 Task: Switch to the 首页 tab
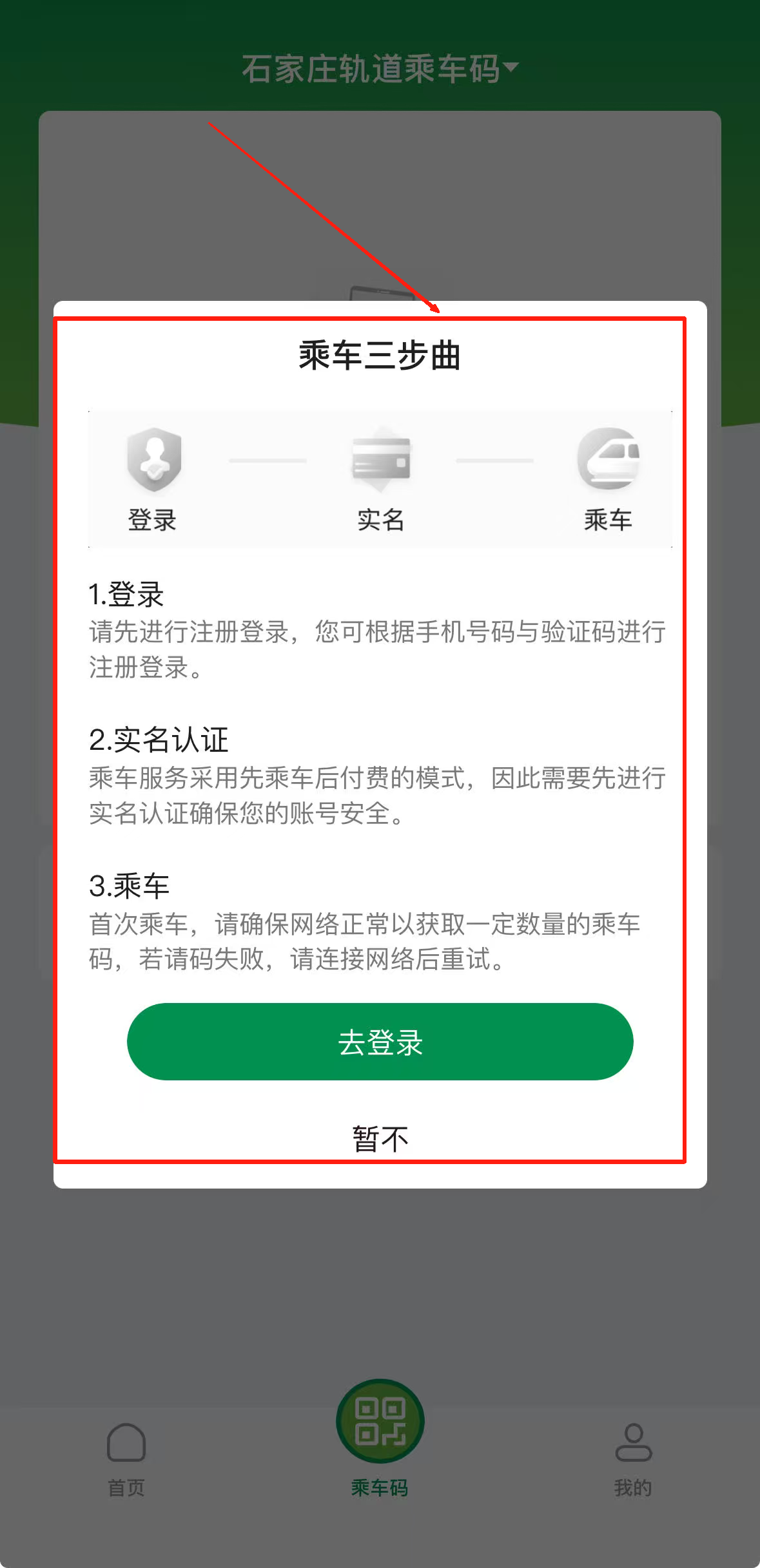click(126, 1458)
